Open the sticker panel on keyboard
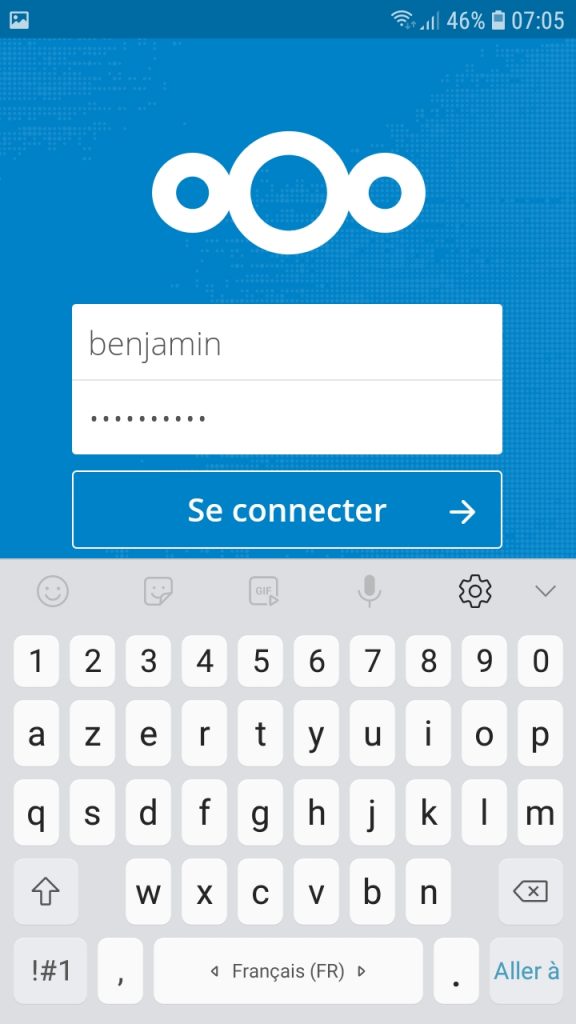The height and width of the screenshot is (1024, 576). [158, 591]
